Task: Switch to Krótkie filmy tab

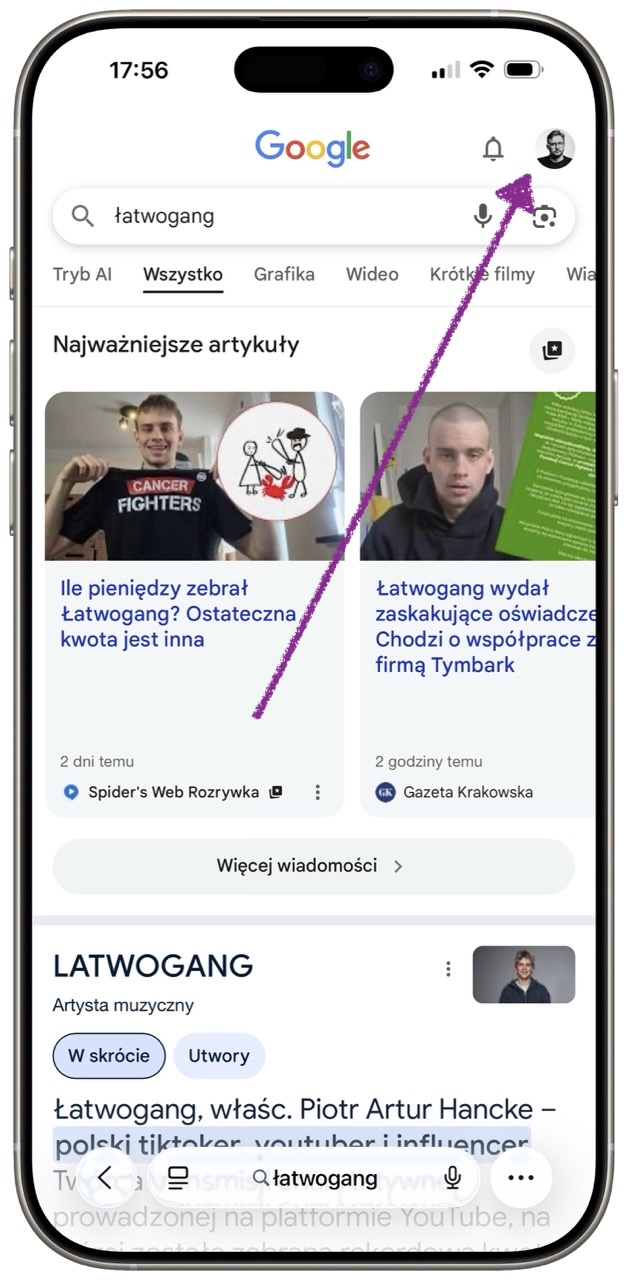Action: [482, 274]
